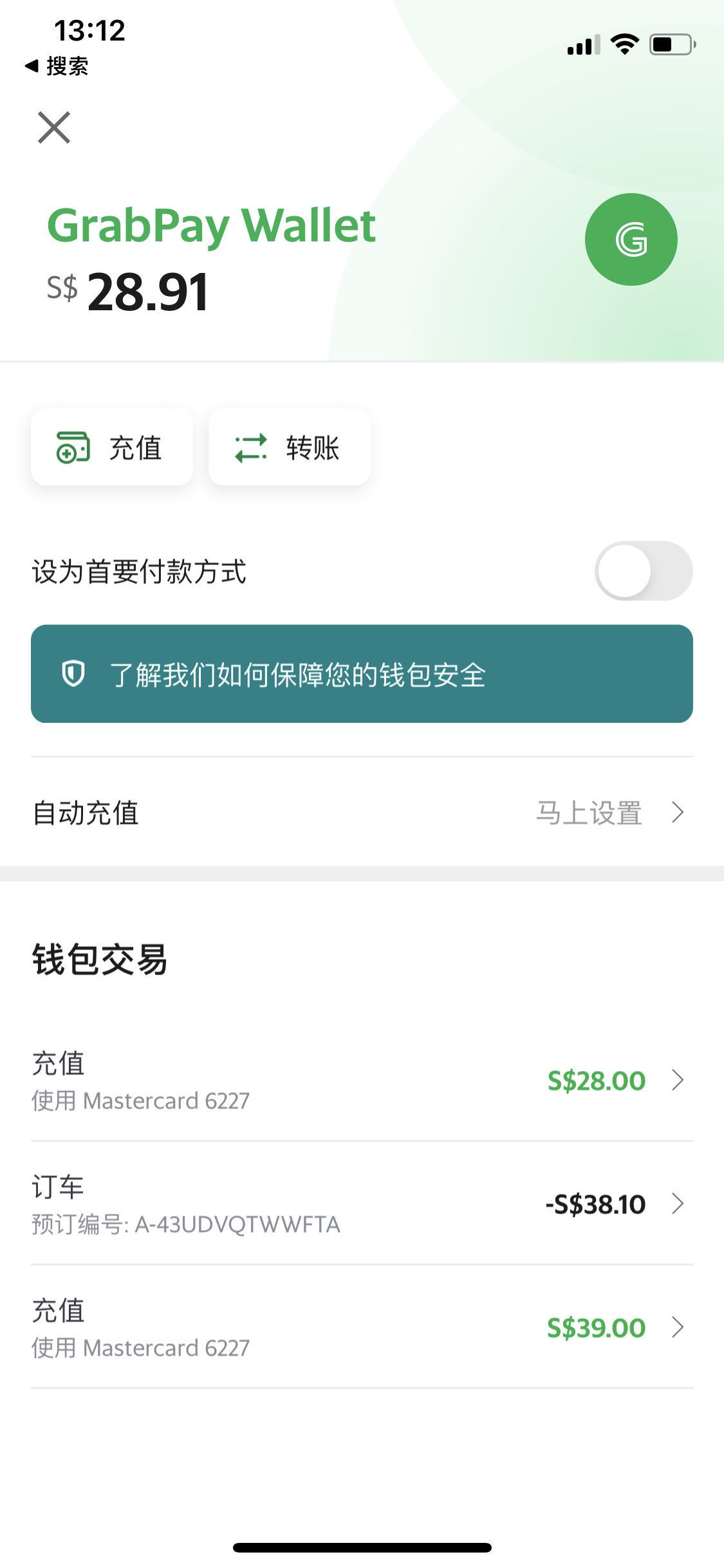View the S$28.00 充值 transaction
This screenshot has height=1568, width=724.
(x=362, y=1081)
